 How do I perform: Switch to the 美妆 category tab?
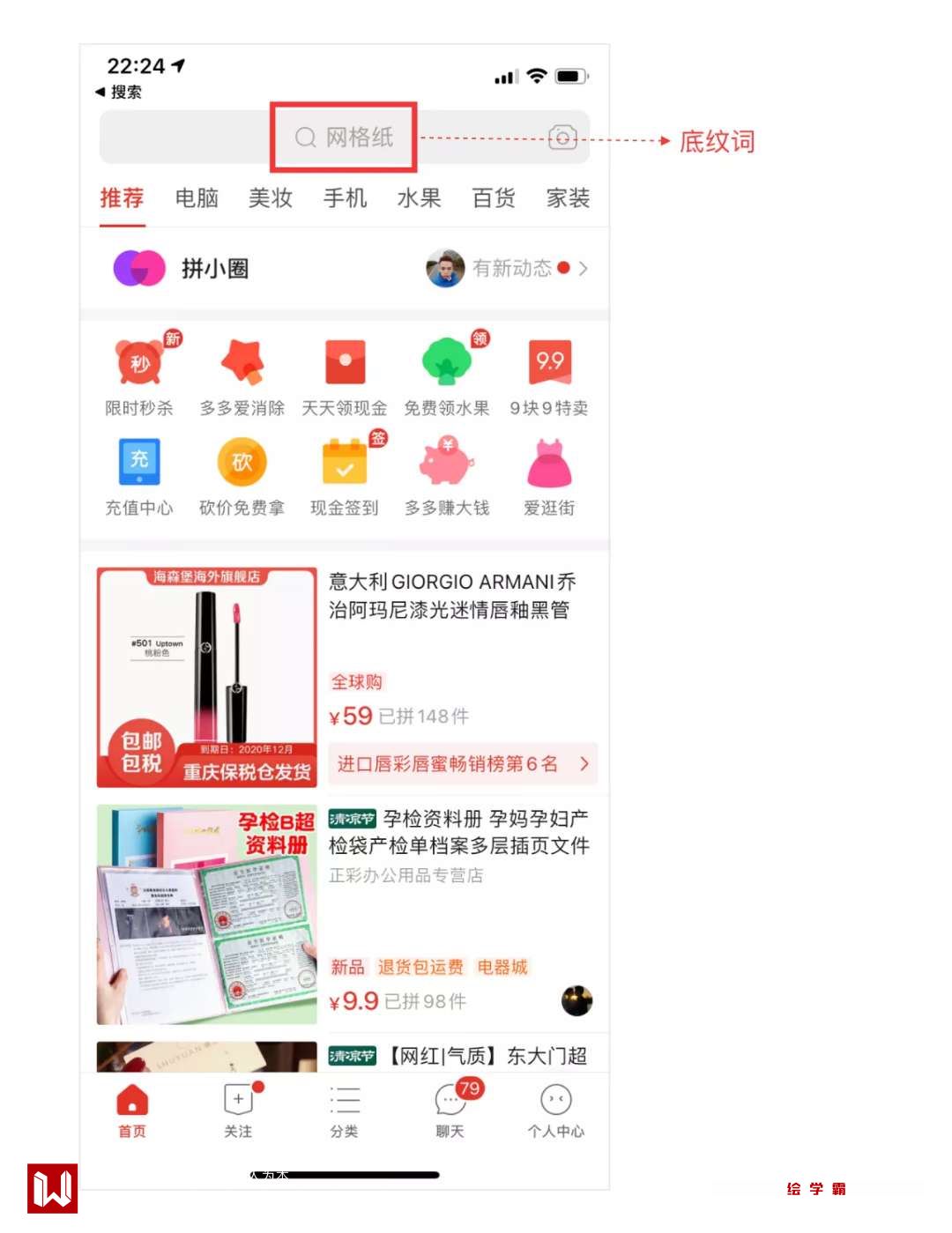coord(271,198)
